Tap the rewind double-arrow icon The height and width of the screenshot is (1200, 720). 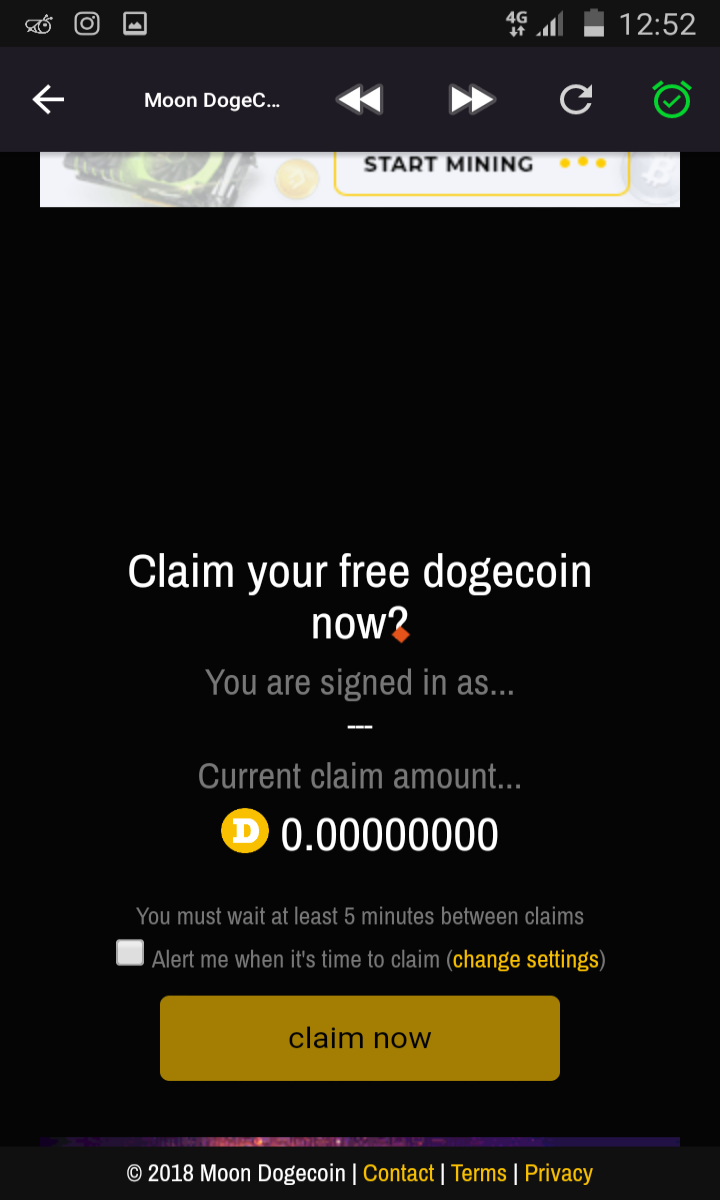pyautogui.click(x=359, y=99)
